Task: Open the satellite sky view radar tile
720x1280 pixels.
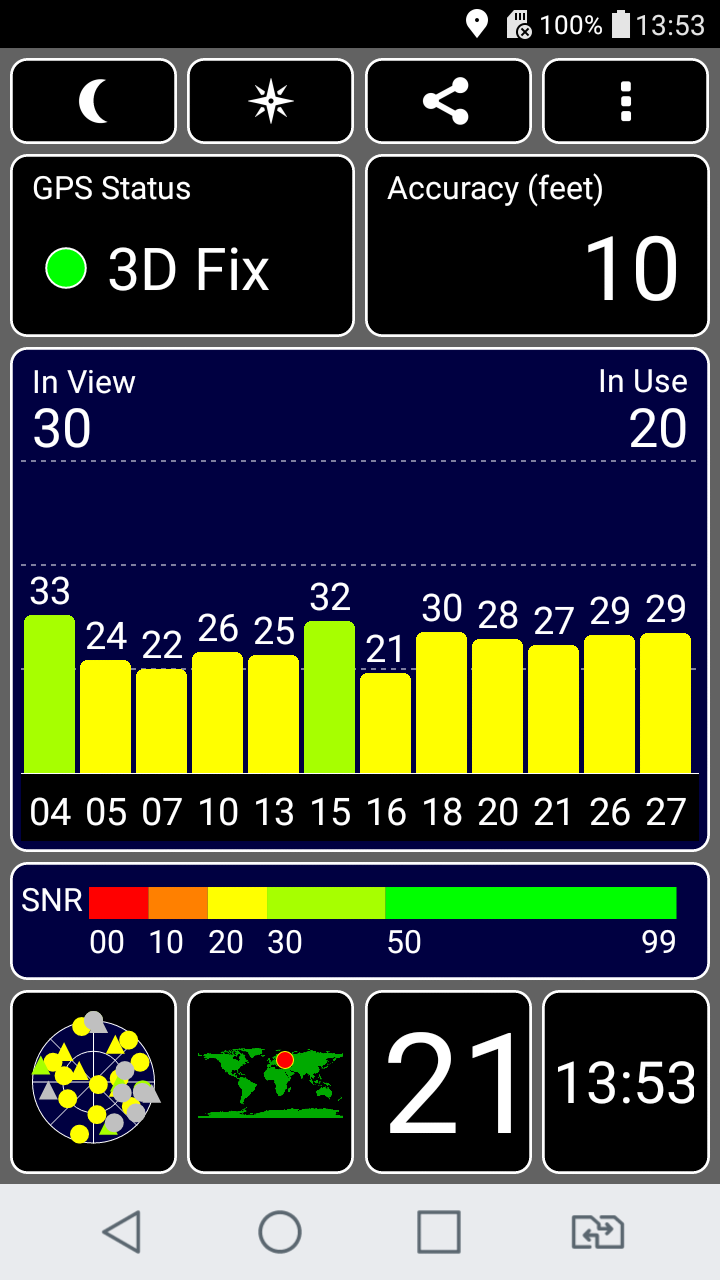Action: (93, 1082)
